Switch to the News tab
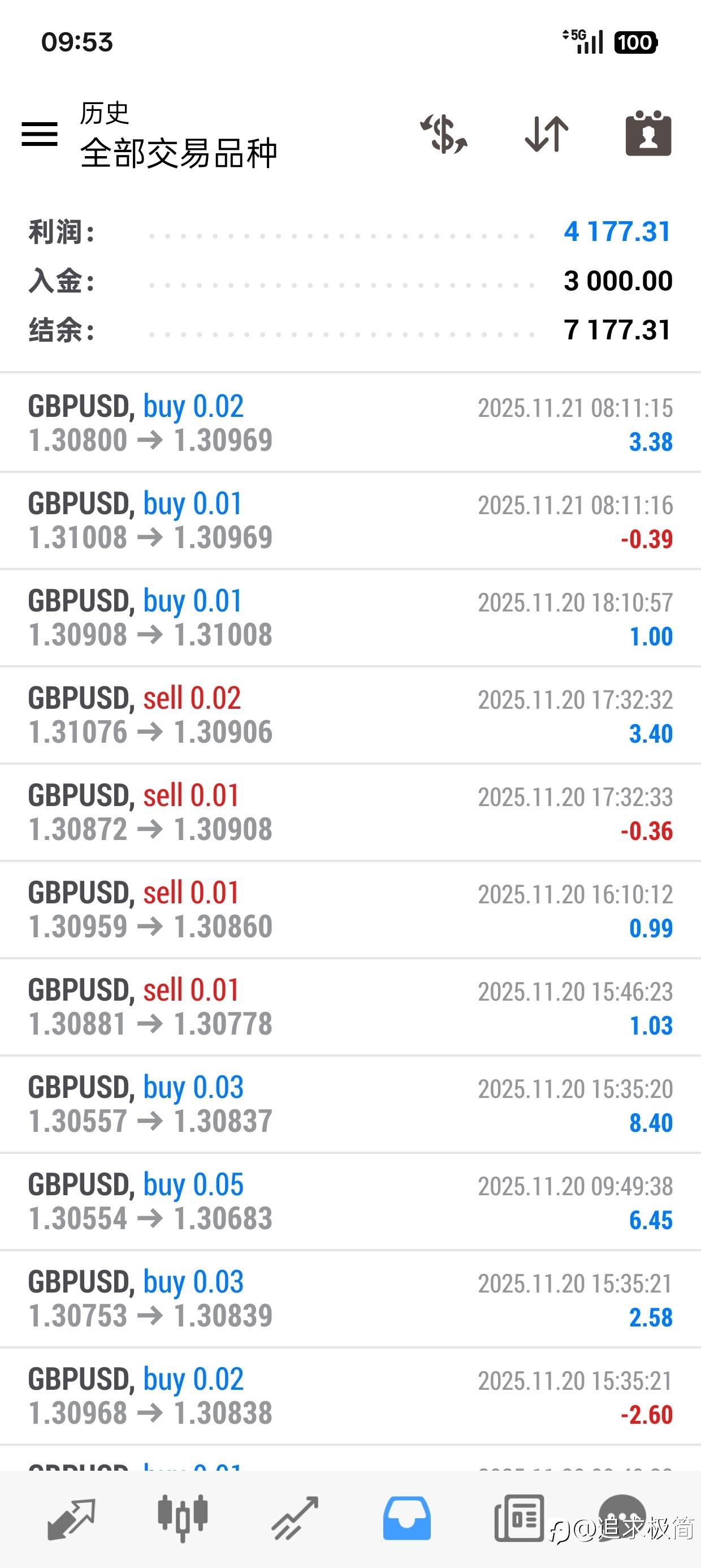Viewport: 701px width, 1568px height. [x=518, y=1519]
